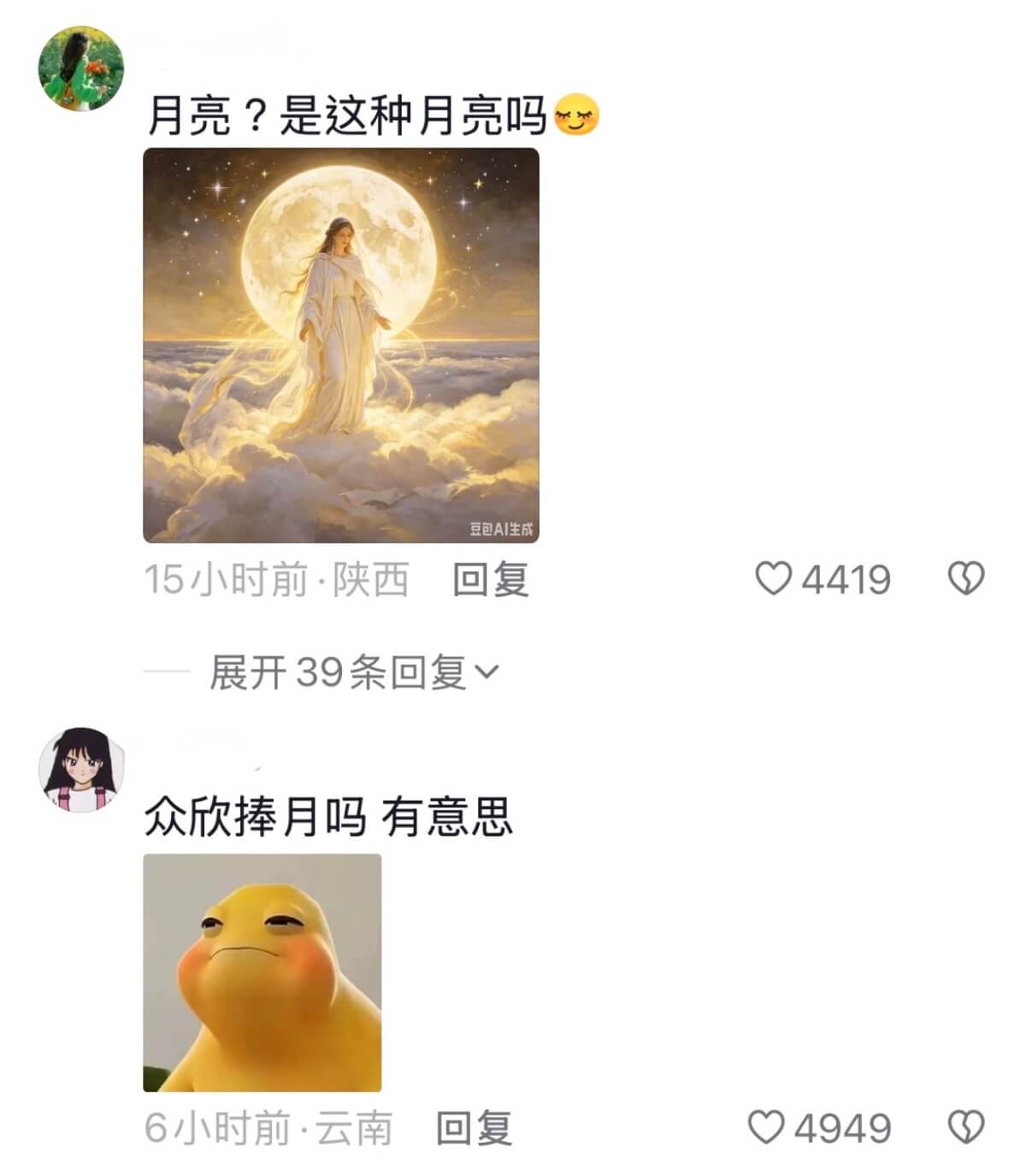
Task: Dislike the 月亮 comment from 陕西
Action: coord(966,579)
